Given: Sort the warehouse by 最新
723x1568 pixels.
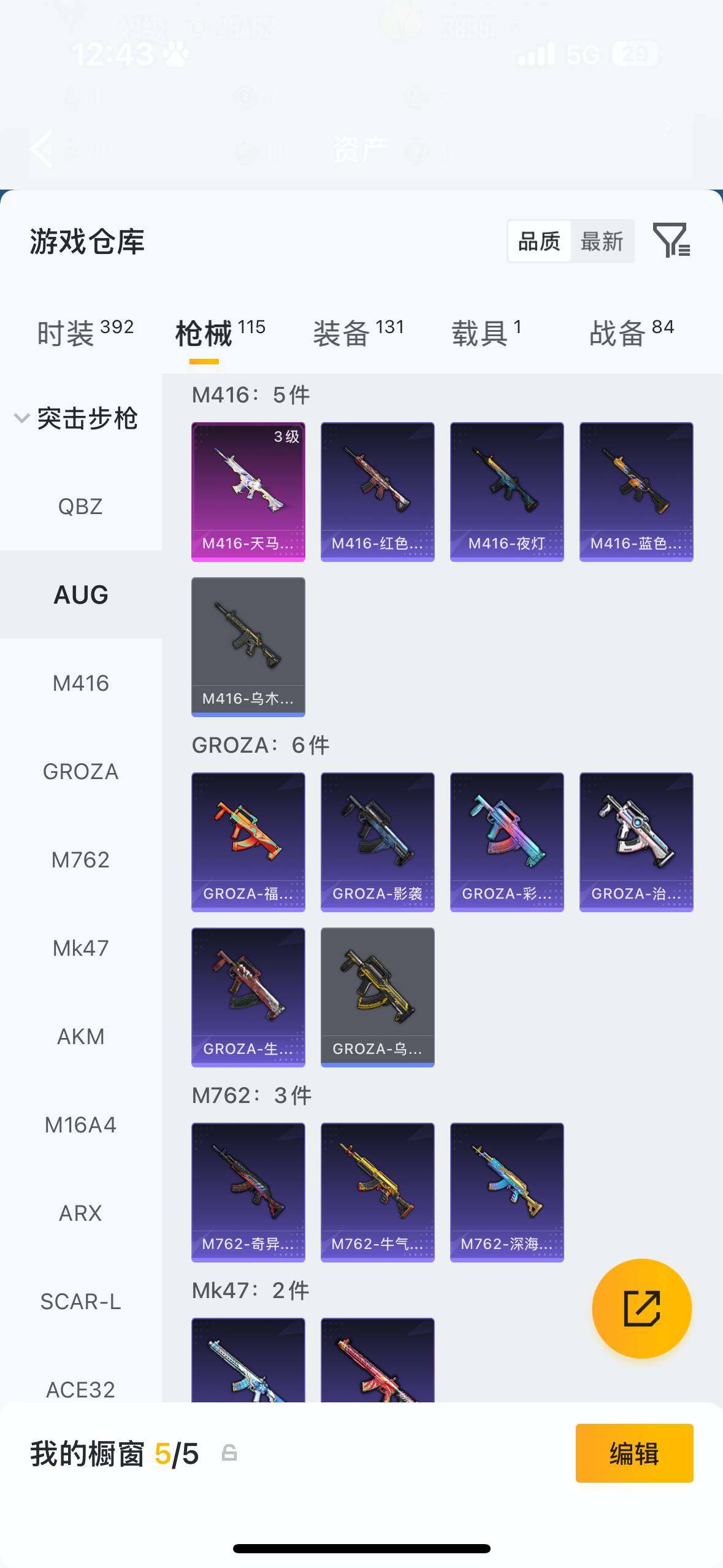Looking at the screenshot, I should (x=602, y=242).
